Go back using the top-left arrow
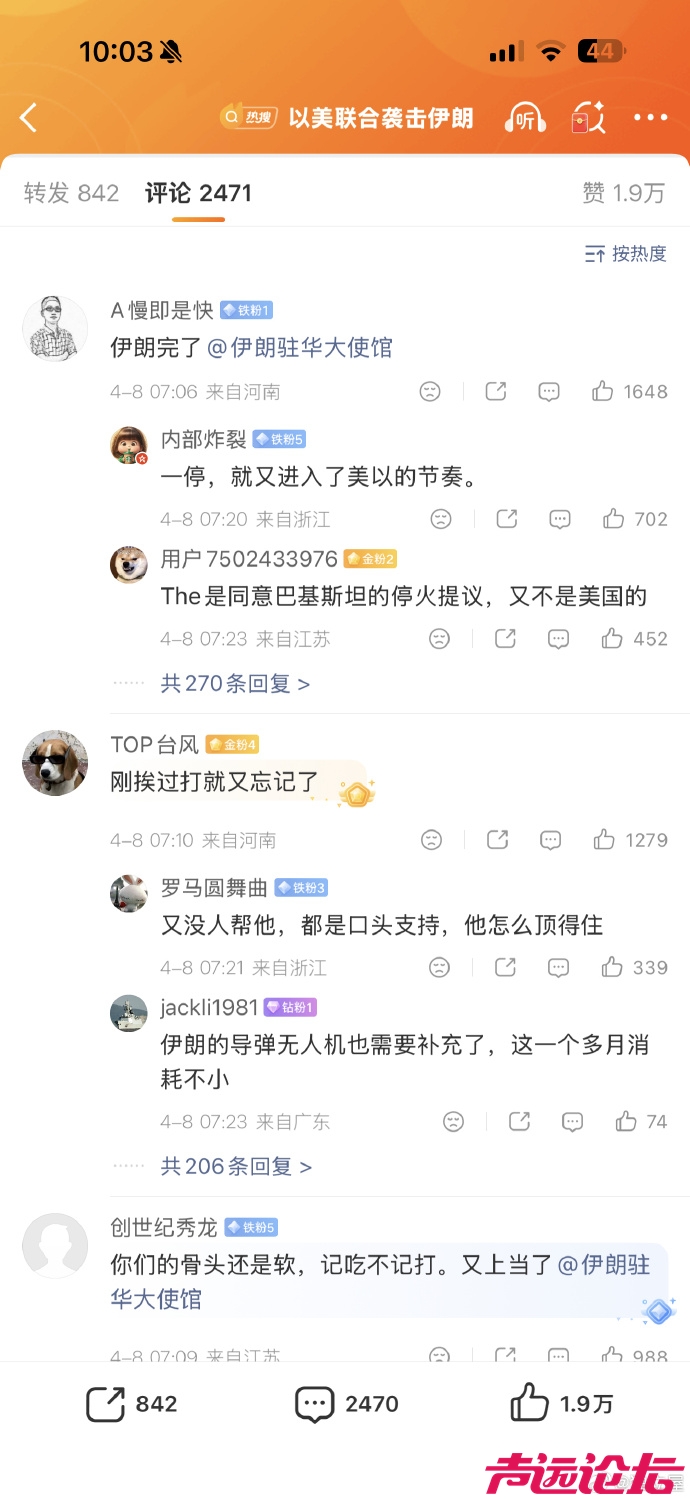Screen dimensions: 690x1499 coord(28,118)
